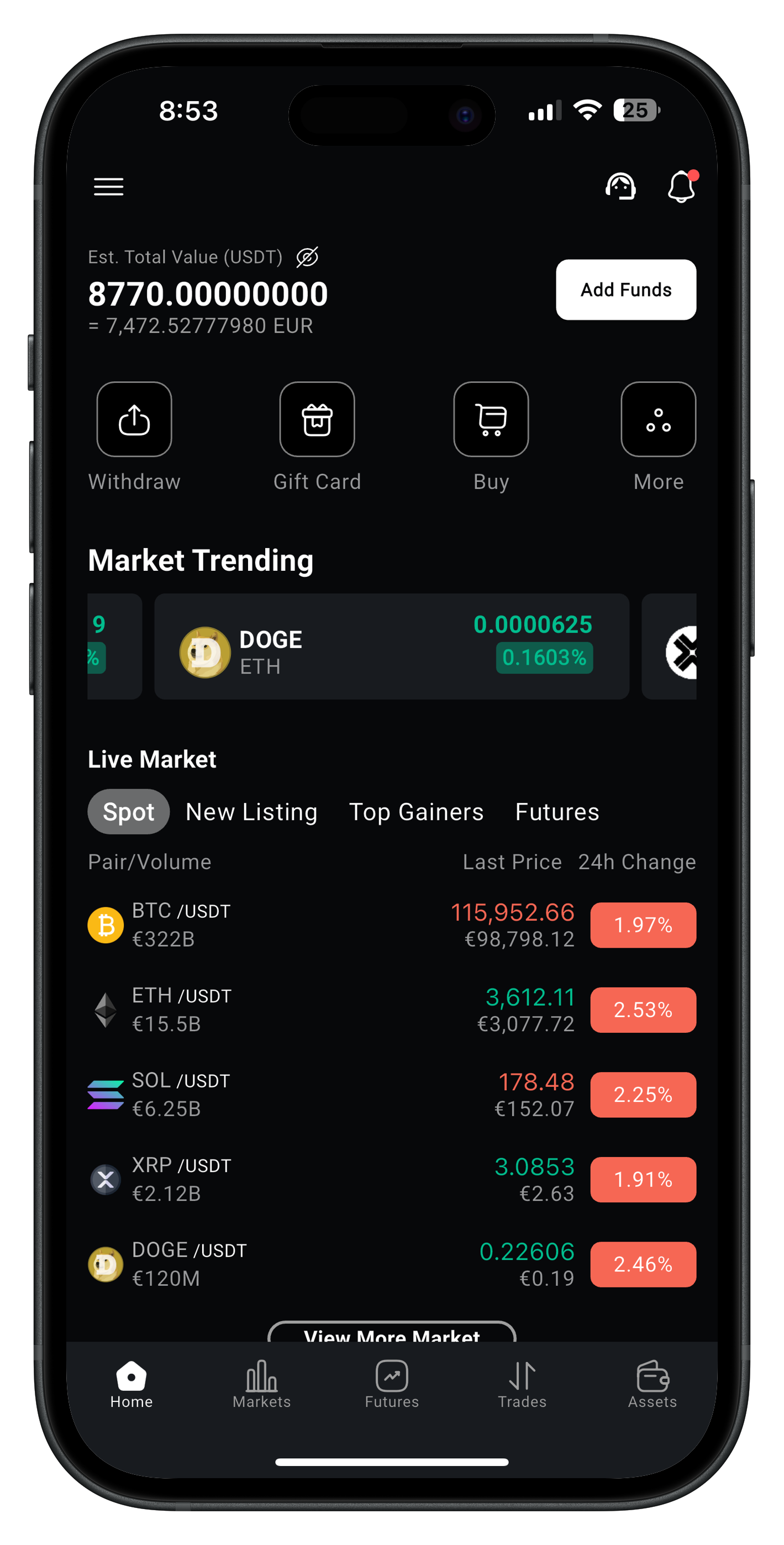Switch to the Top Gainers tab
The height and width of the screenshot is (1545, 784).
click(x=416, y=812)
